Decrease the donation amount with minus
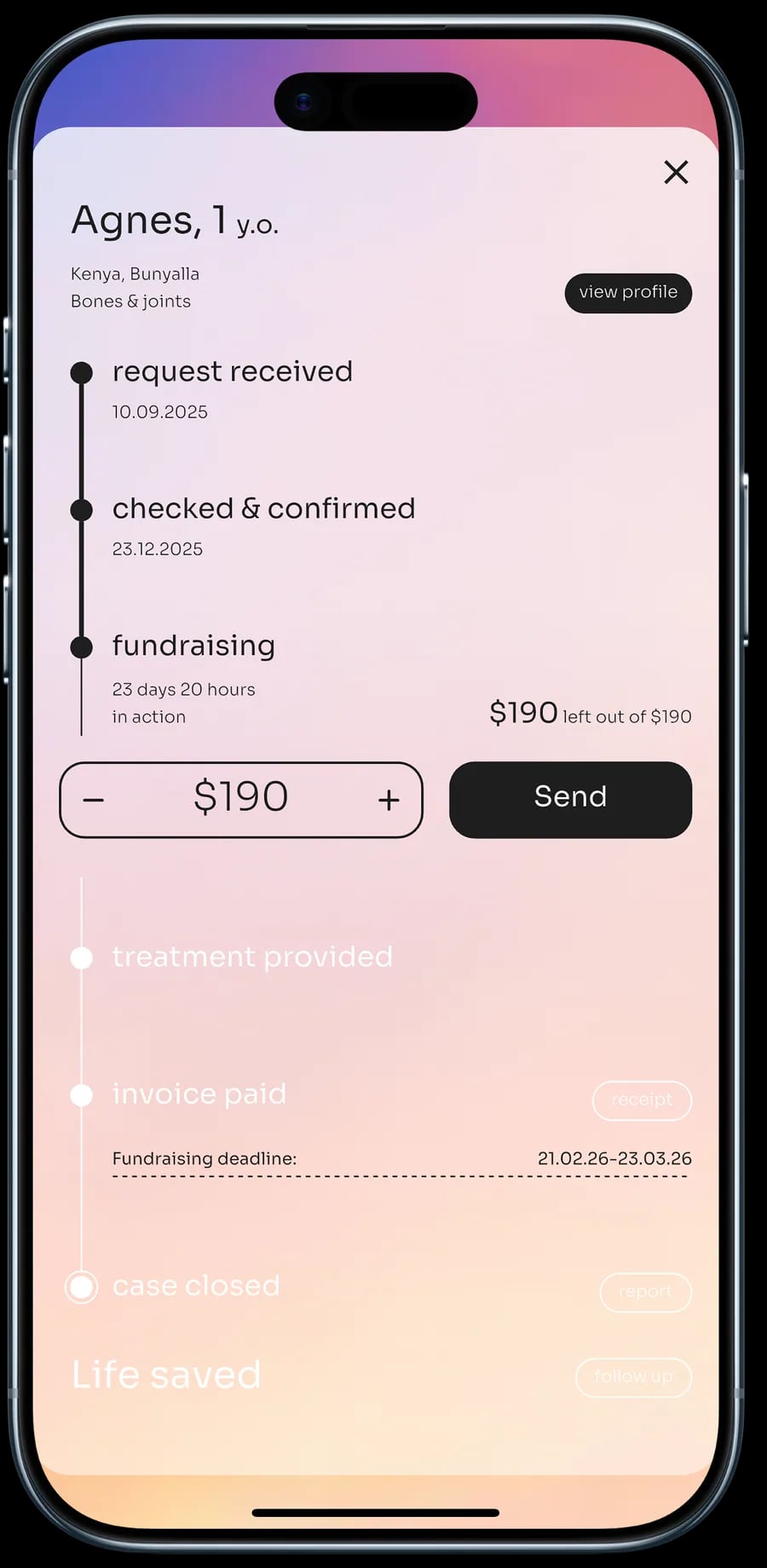767x1568 pixels. pos(94,800)
